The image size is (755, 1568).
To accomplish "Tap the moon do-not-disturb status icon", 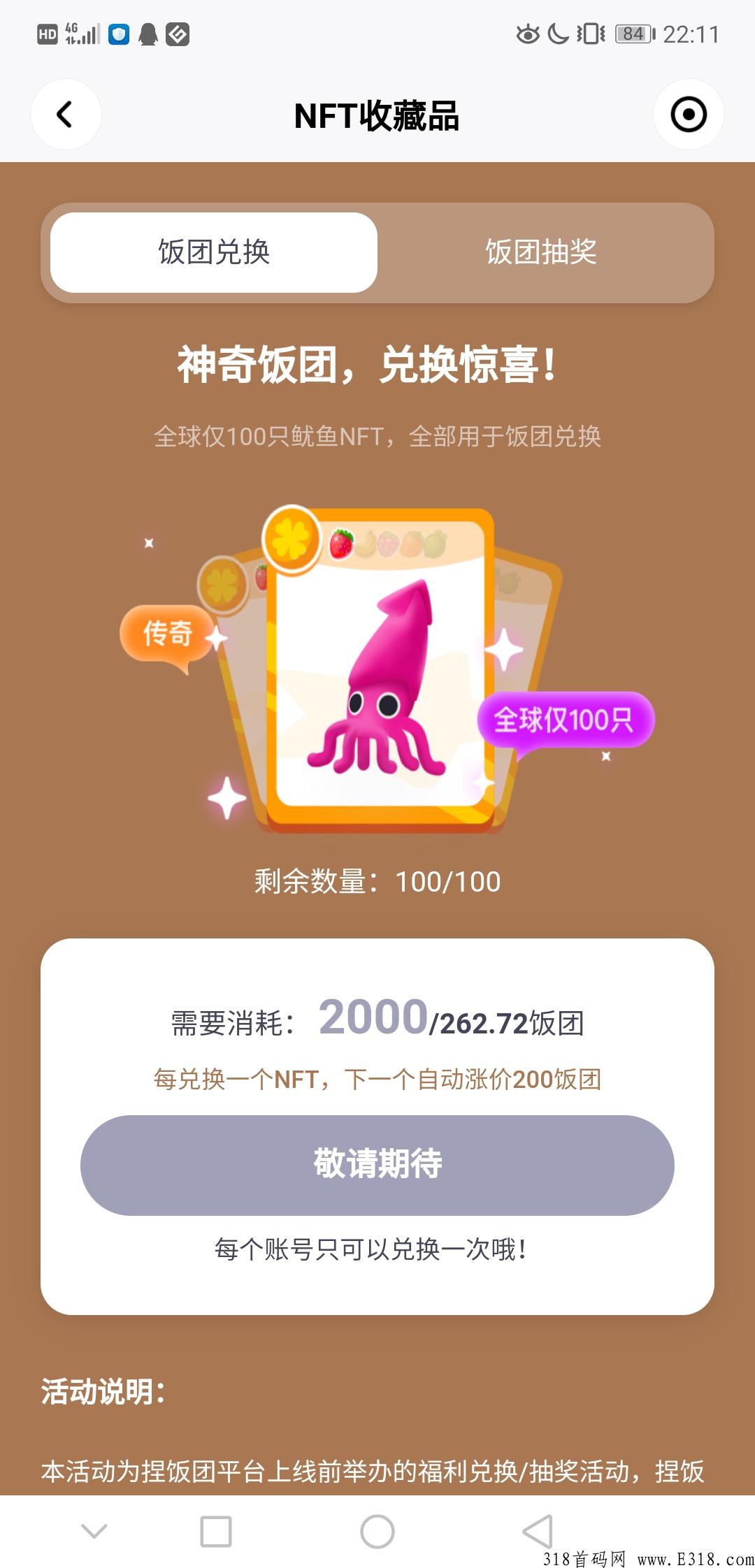I will tap(558, 34).
